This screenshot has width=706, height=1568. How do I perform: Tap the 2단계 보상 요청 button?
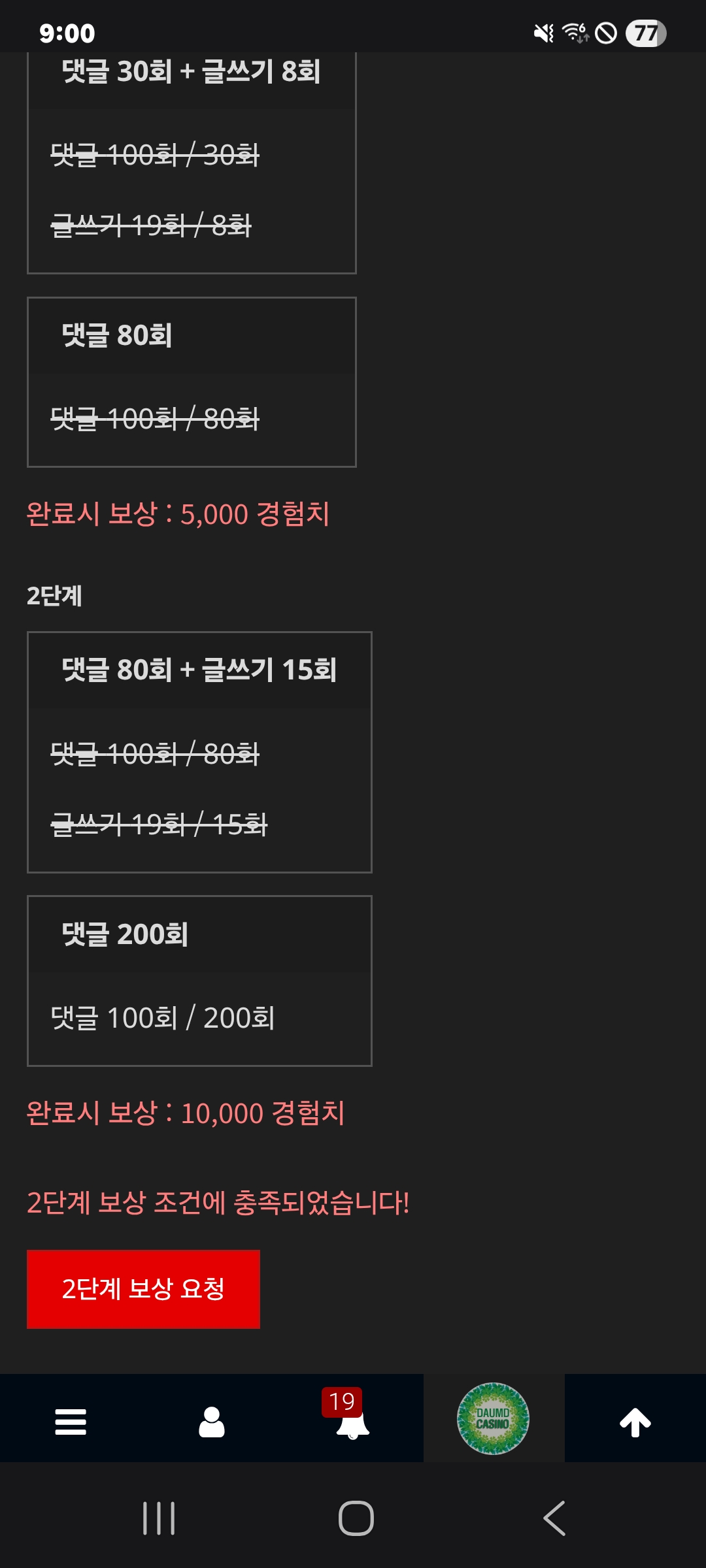(143, 1289)
